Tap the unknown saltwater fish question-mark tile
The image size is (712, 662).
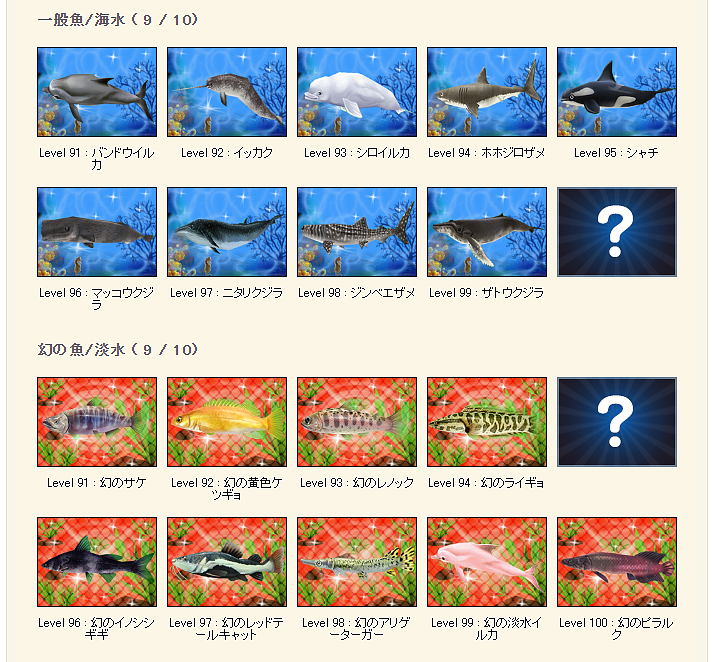tap(617, 232)
